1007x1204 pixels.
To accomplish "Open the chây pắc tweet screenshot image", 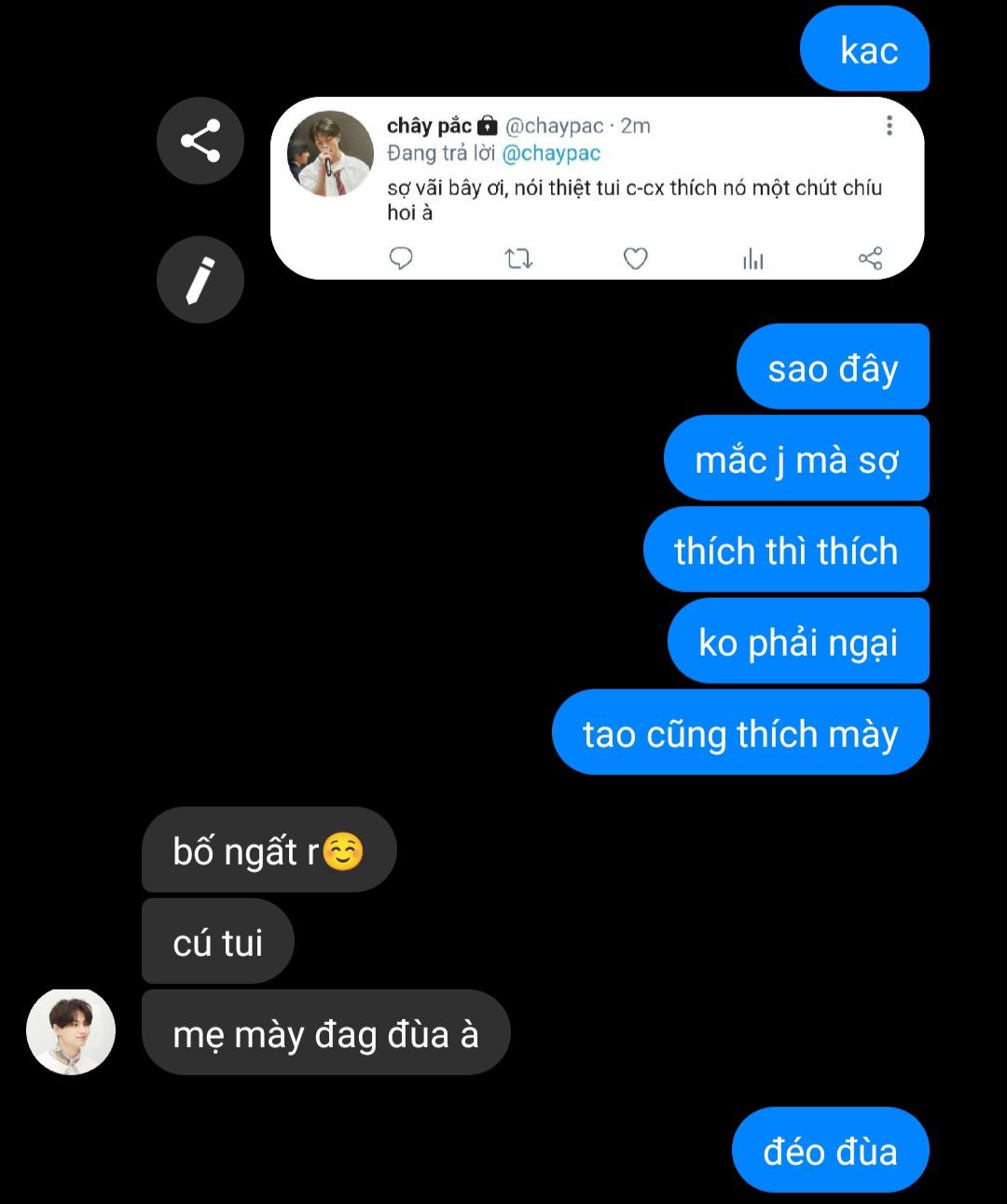I will pyautogui.click(x=597, y=188).
